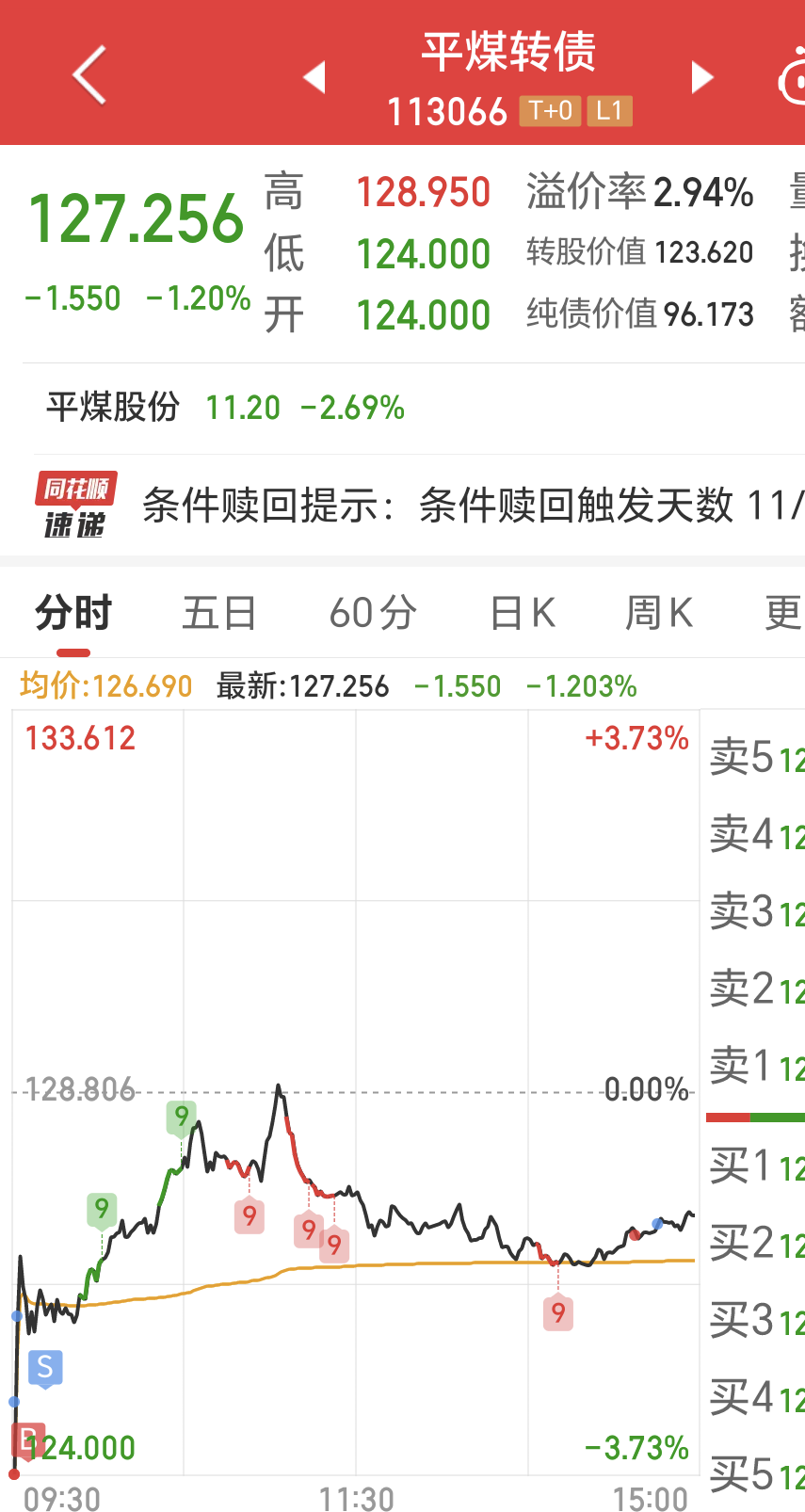Switch to the 五日 chart tab
This screenshot has width=805, height=1512.
[x=219, y=613]
